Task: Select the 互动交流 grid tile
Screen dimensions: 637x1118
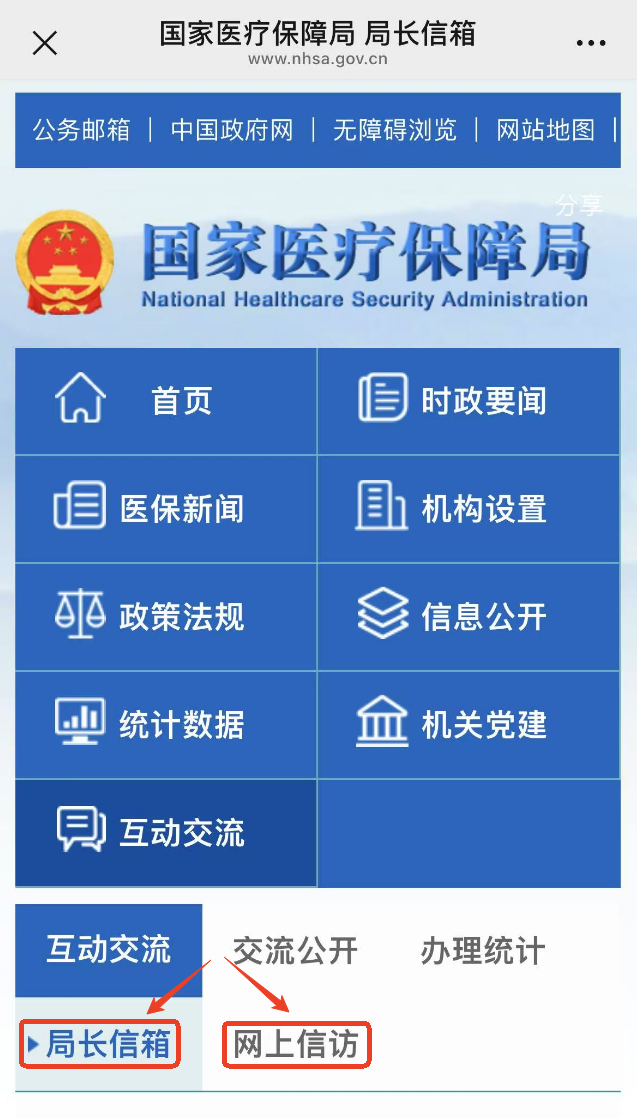Action: (166, 833)
